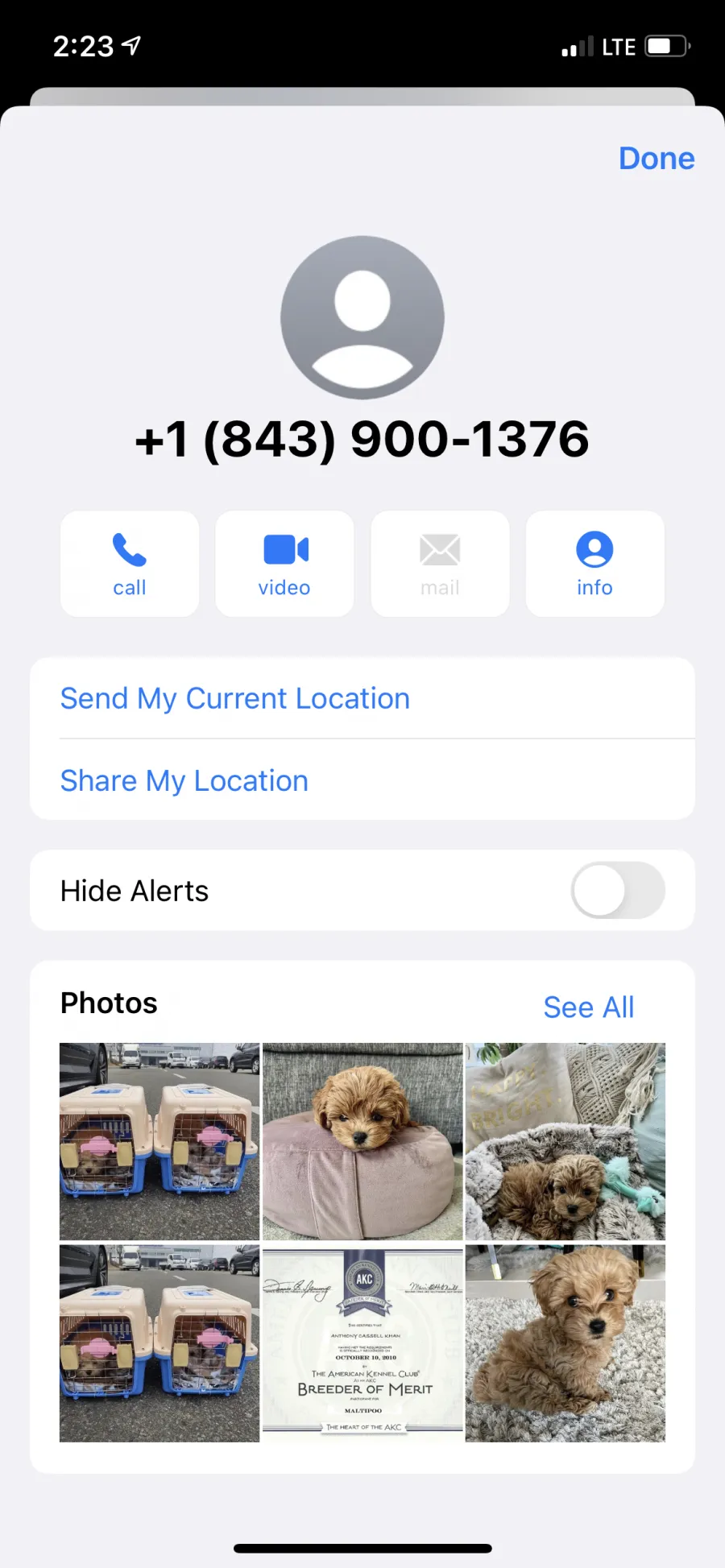Open the puppy on gray blanket photo

(x=565, y=1141)
